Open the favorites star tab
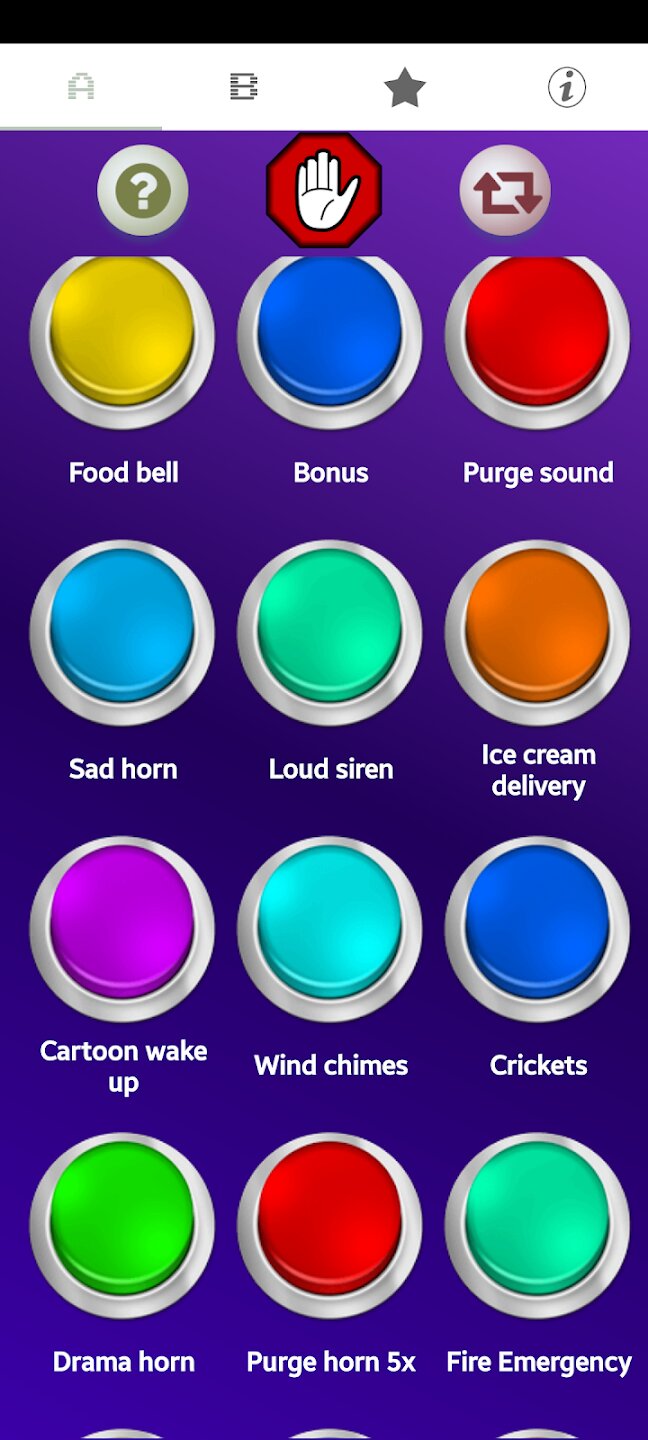The width and height of the screenshot is (648, 1440). (x=405, y=88)
